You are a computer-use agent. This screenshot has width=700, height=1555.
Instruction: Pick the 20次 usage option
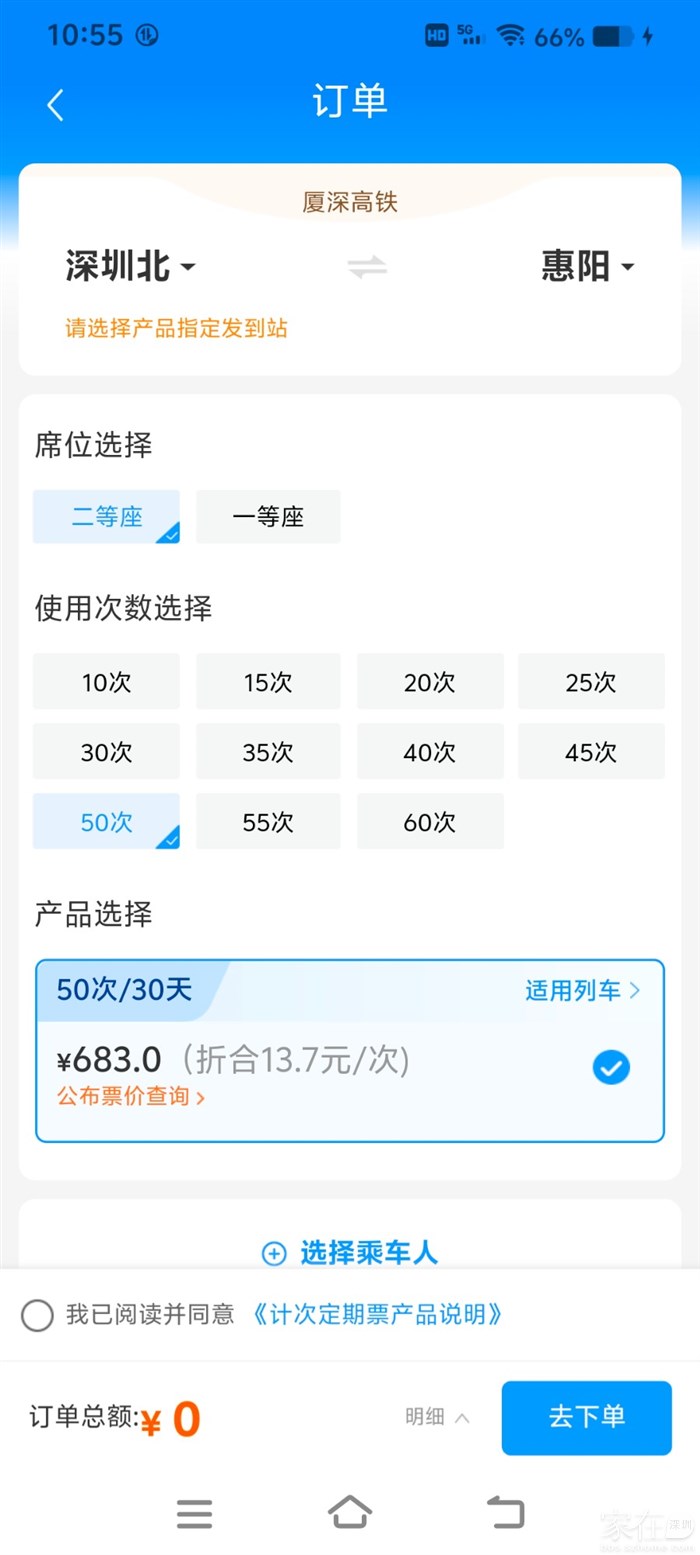(430, 682)
